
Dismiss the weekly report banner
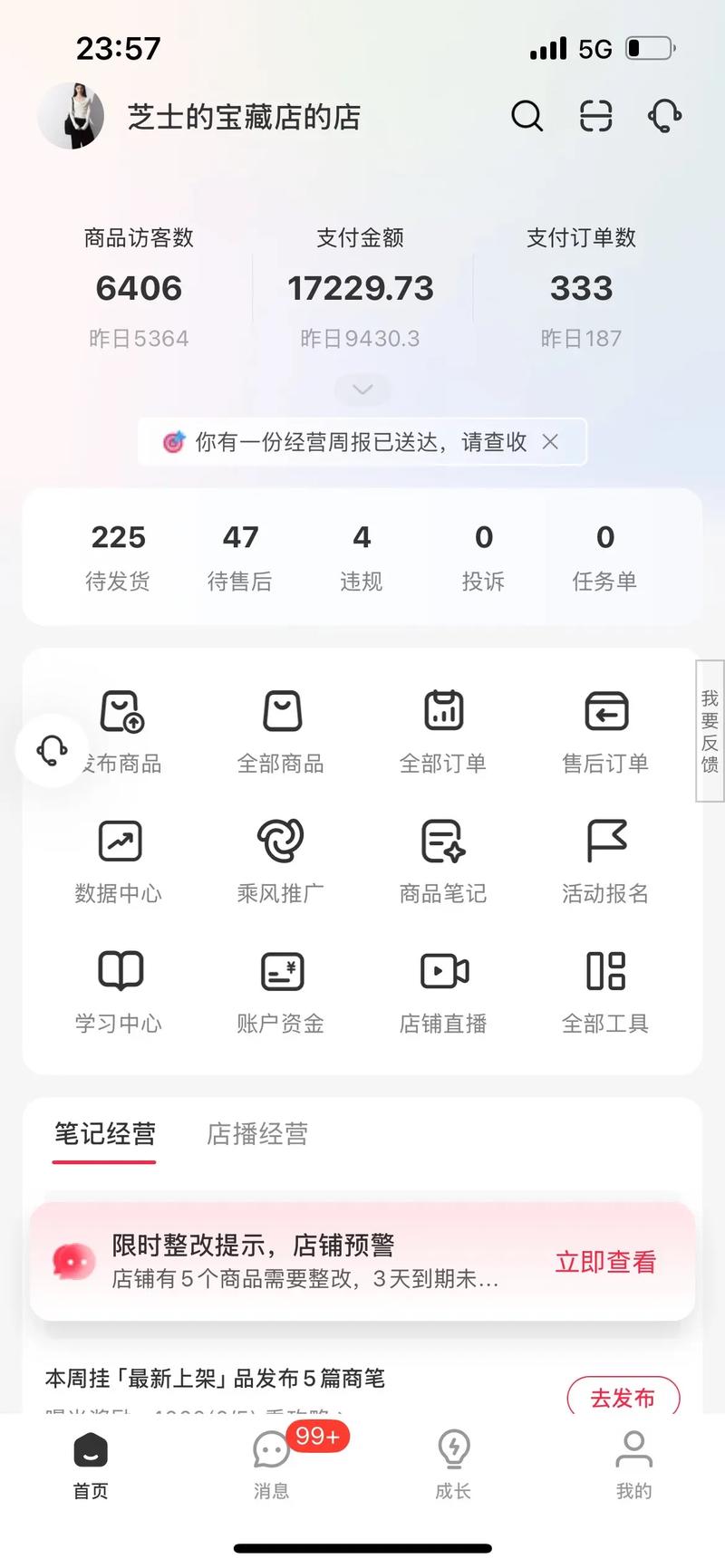pyautogui.click(x=550, y=442)
